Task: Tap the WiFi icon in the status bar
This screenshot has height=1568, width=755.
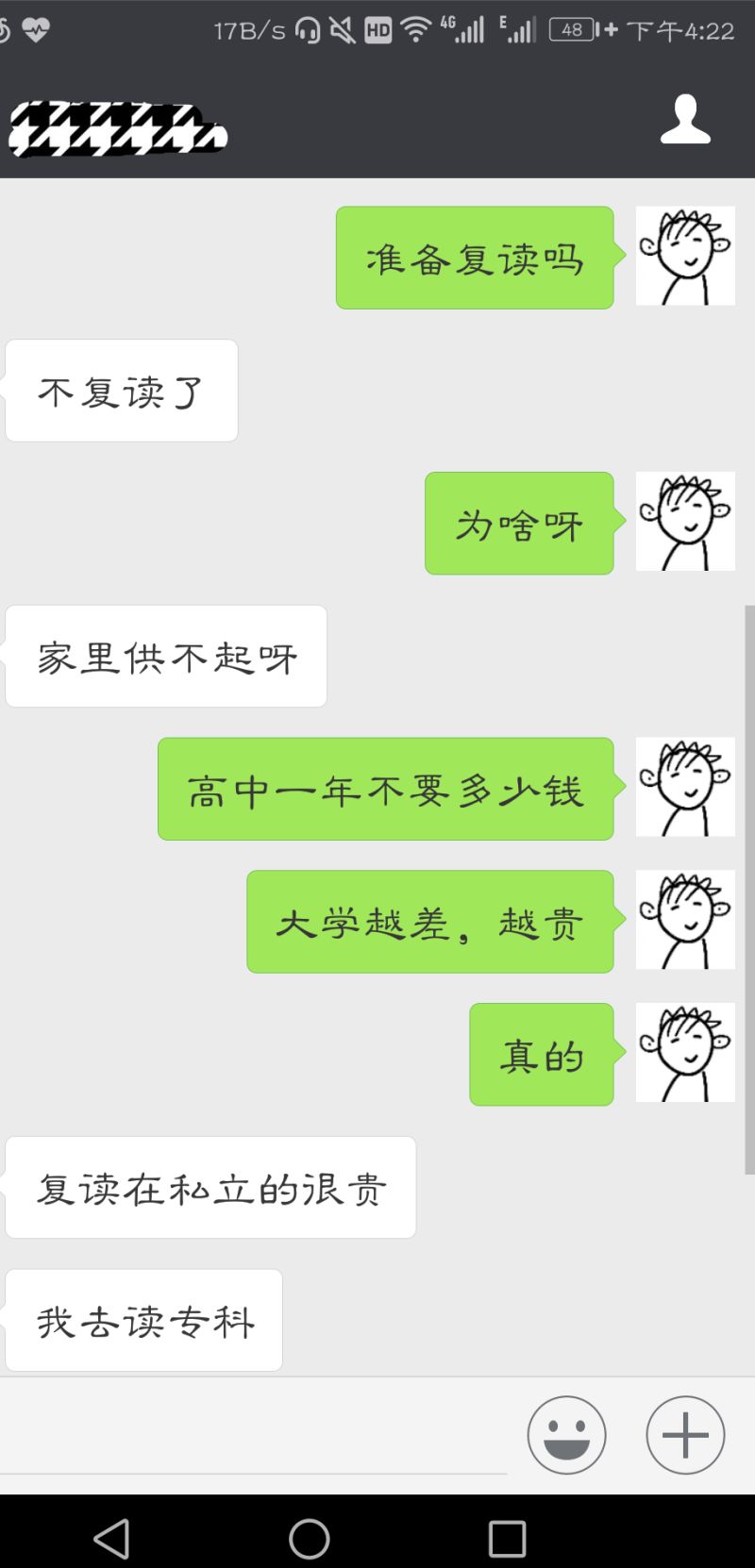Action: [417, 29]
